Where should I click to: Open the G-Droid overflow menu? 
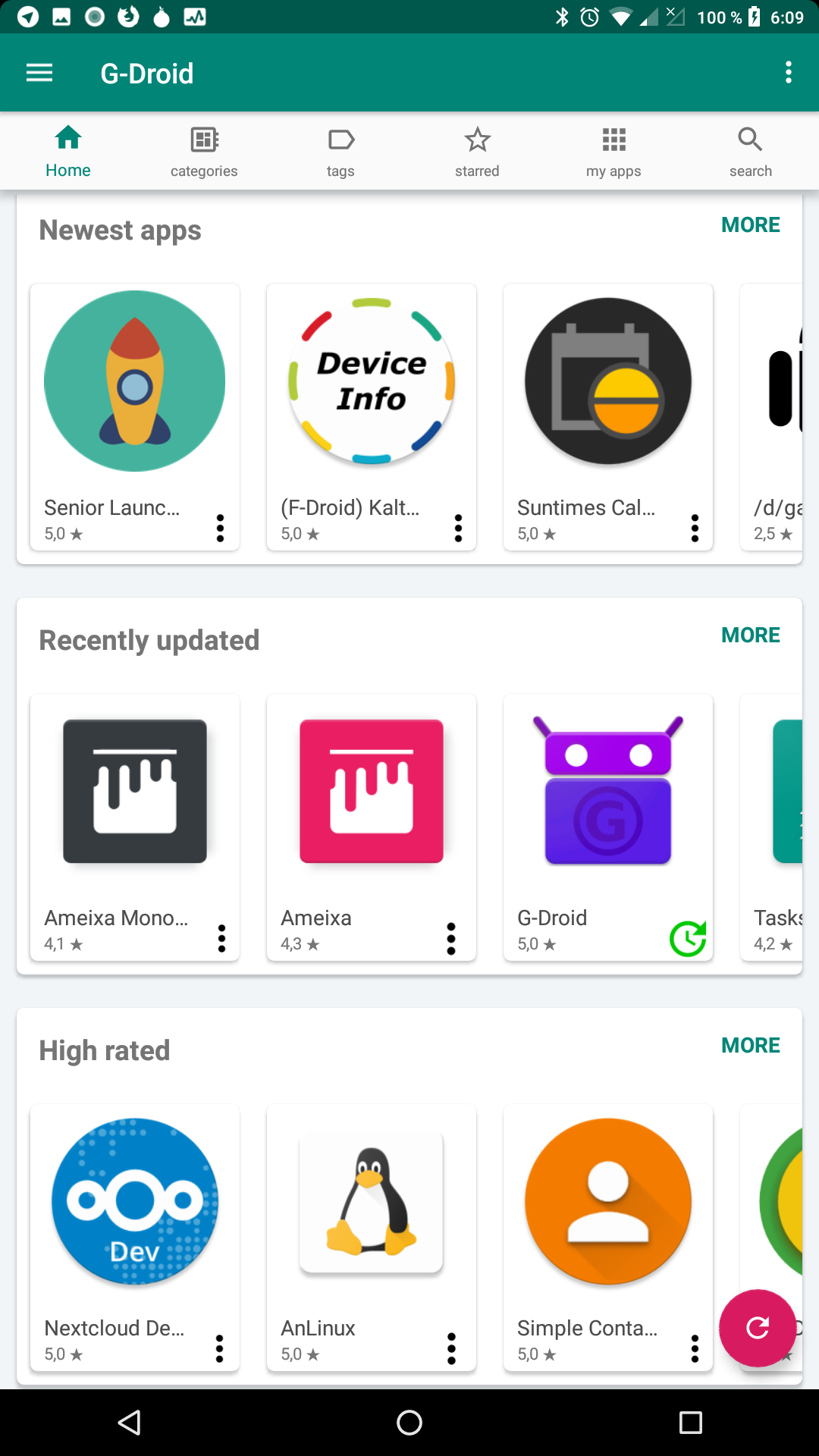pyautogui.click(x=789, y=73)
